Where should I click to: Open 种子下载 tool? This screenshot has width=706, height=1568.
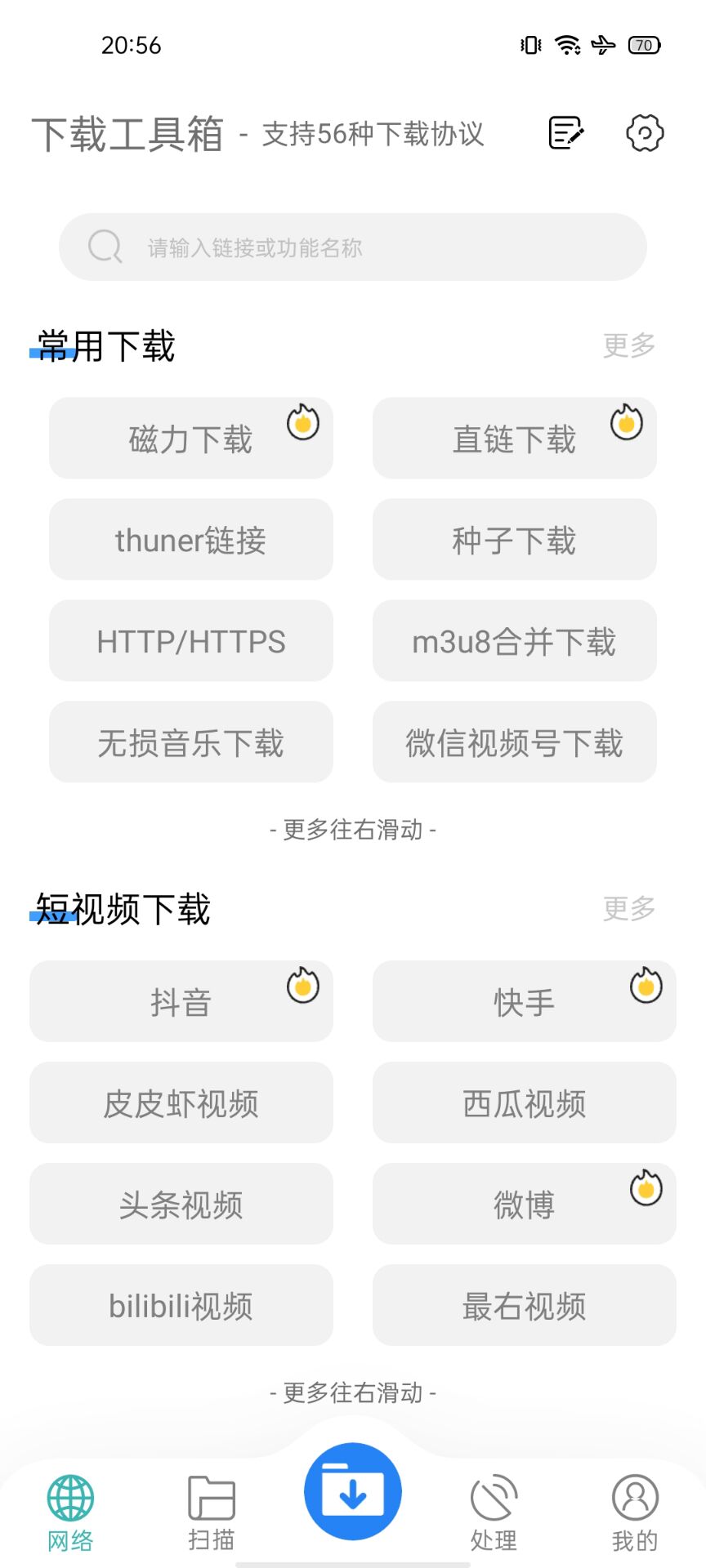pyautogui.click(x=515, y=540)
